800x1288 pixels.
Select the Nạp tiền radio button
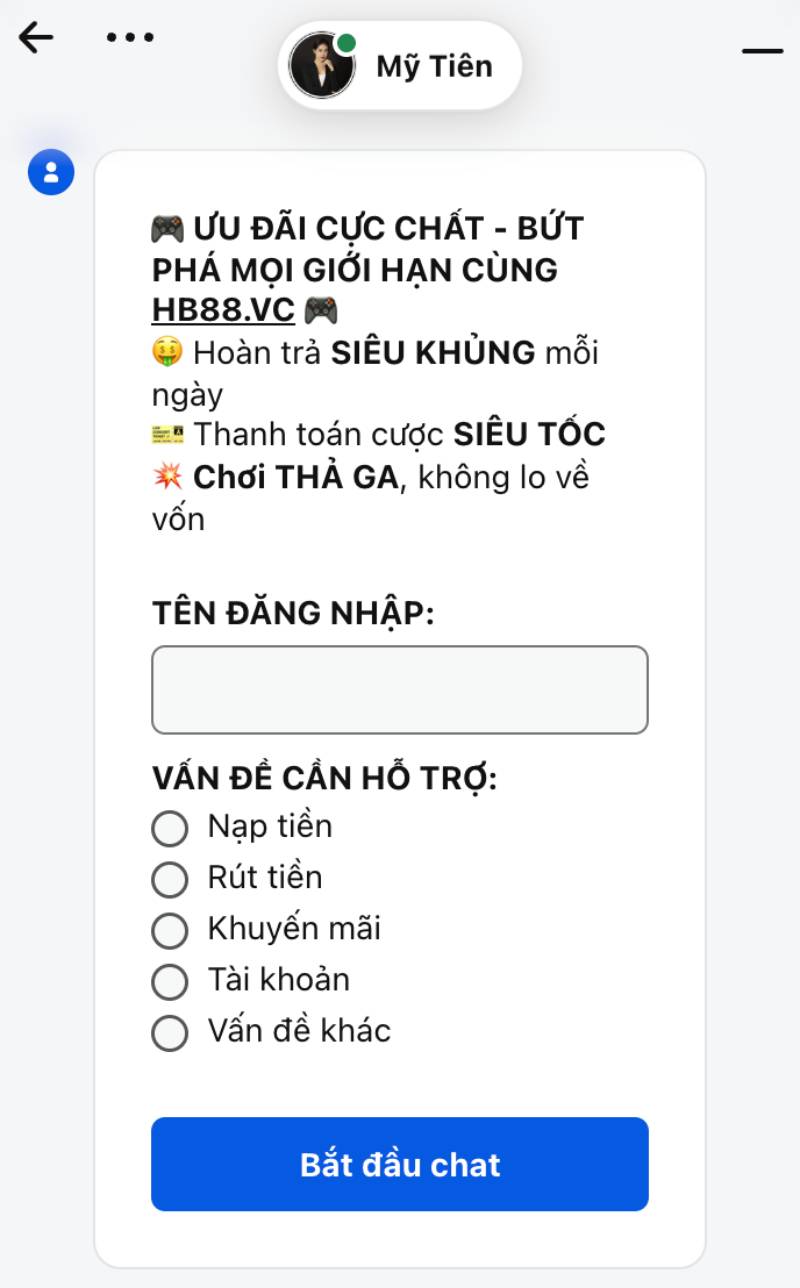pyautogui.click(x=169, y=829)
